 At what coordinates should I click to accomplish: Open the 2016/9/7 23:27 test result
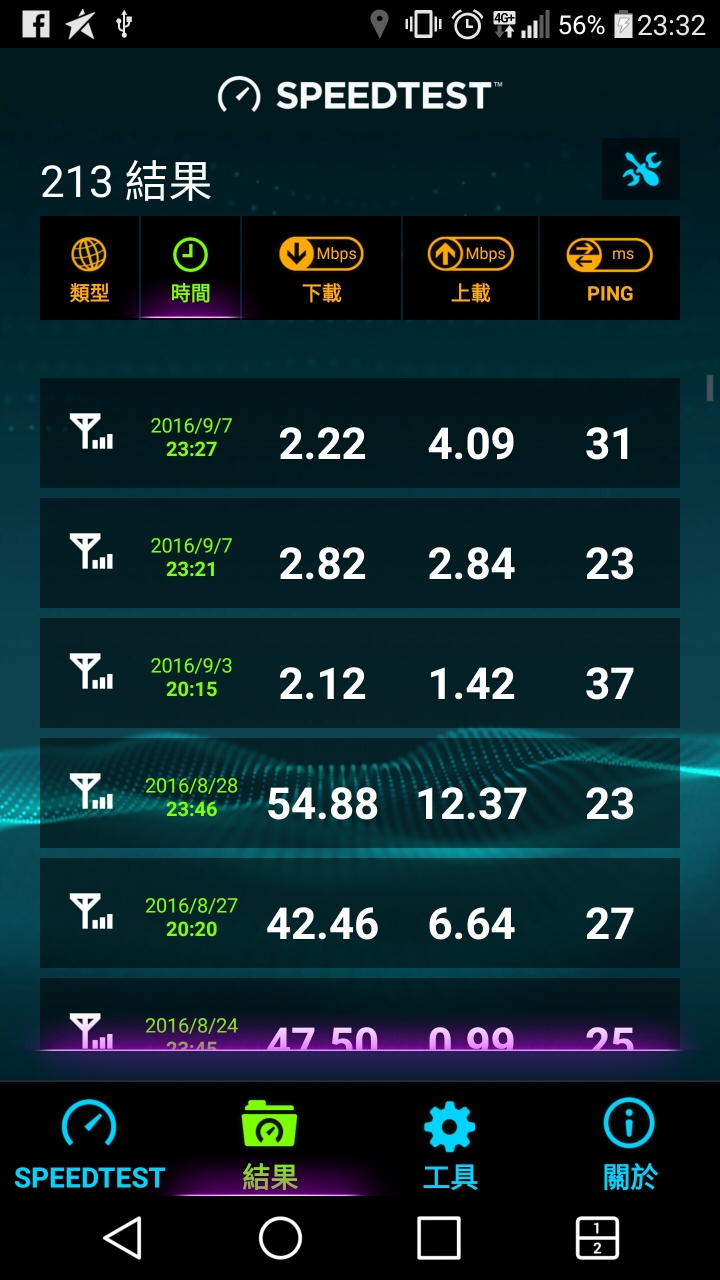coord(360,433)
